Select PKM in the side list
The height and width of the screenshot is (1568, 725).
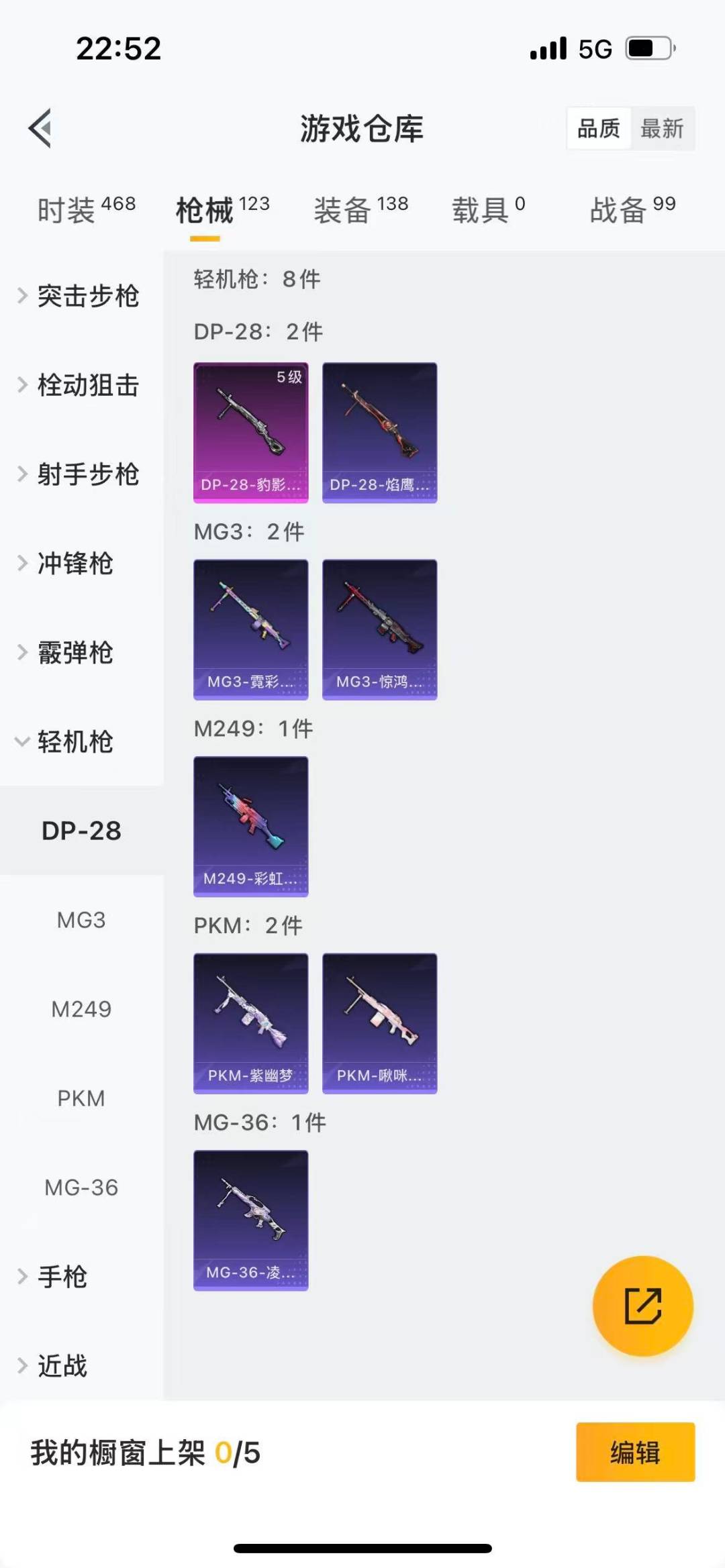click(81, 1098)
